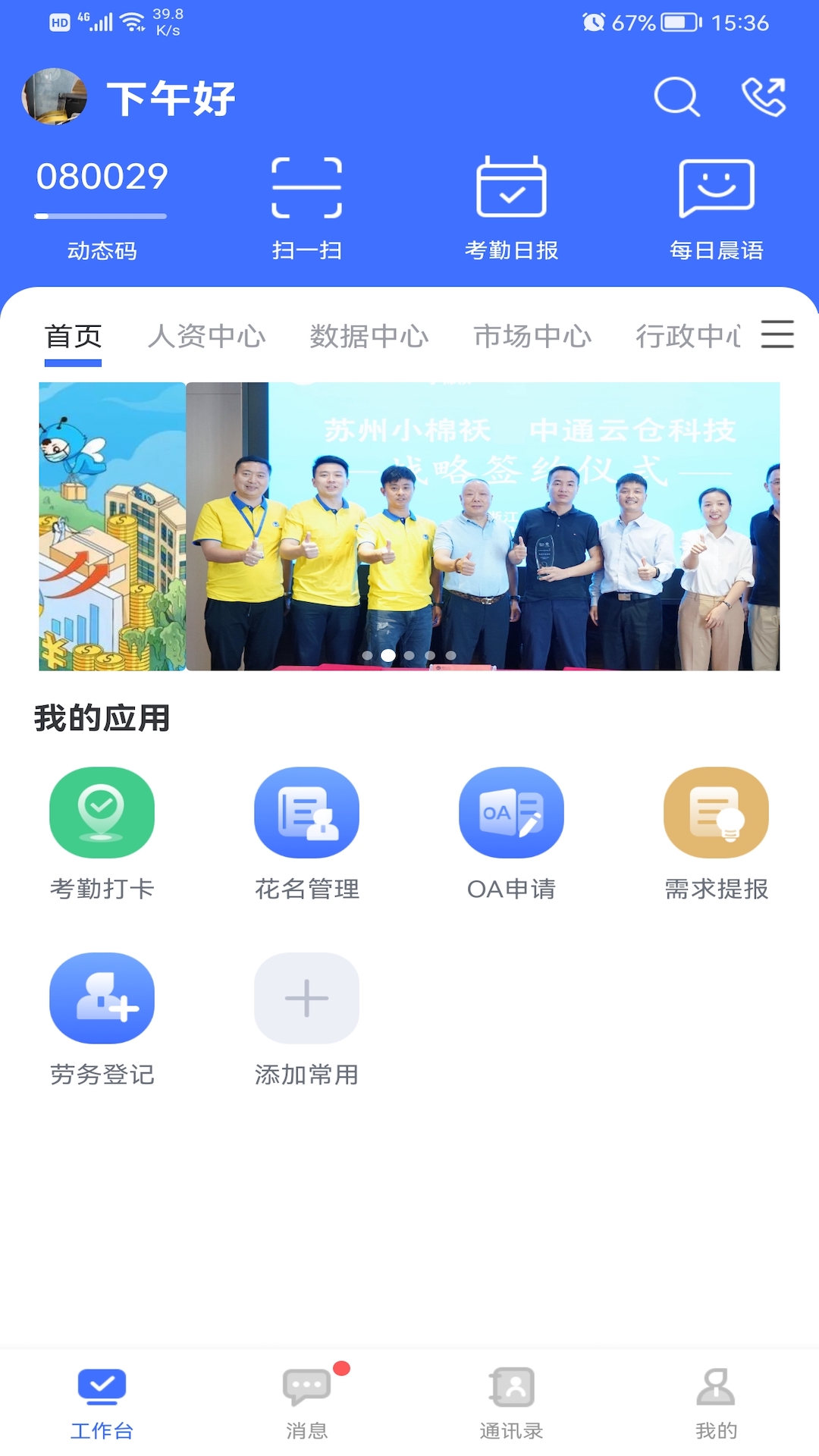
Task: Expand the hamburger menu beside the tabs
Action: (777, 336)
